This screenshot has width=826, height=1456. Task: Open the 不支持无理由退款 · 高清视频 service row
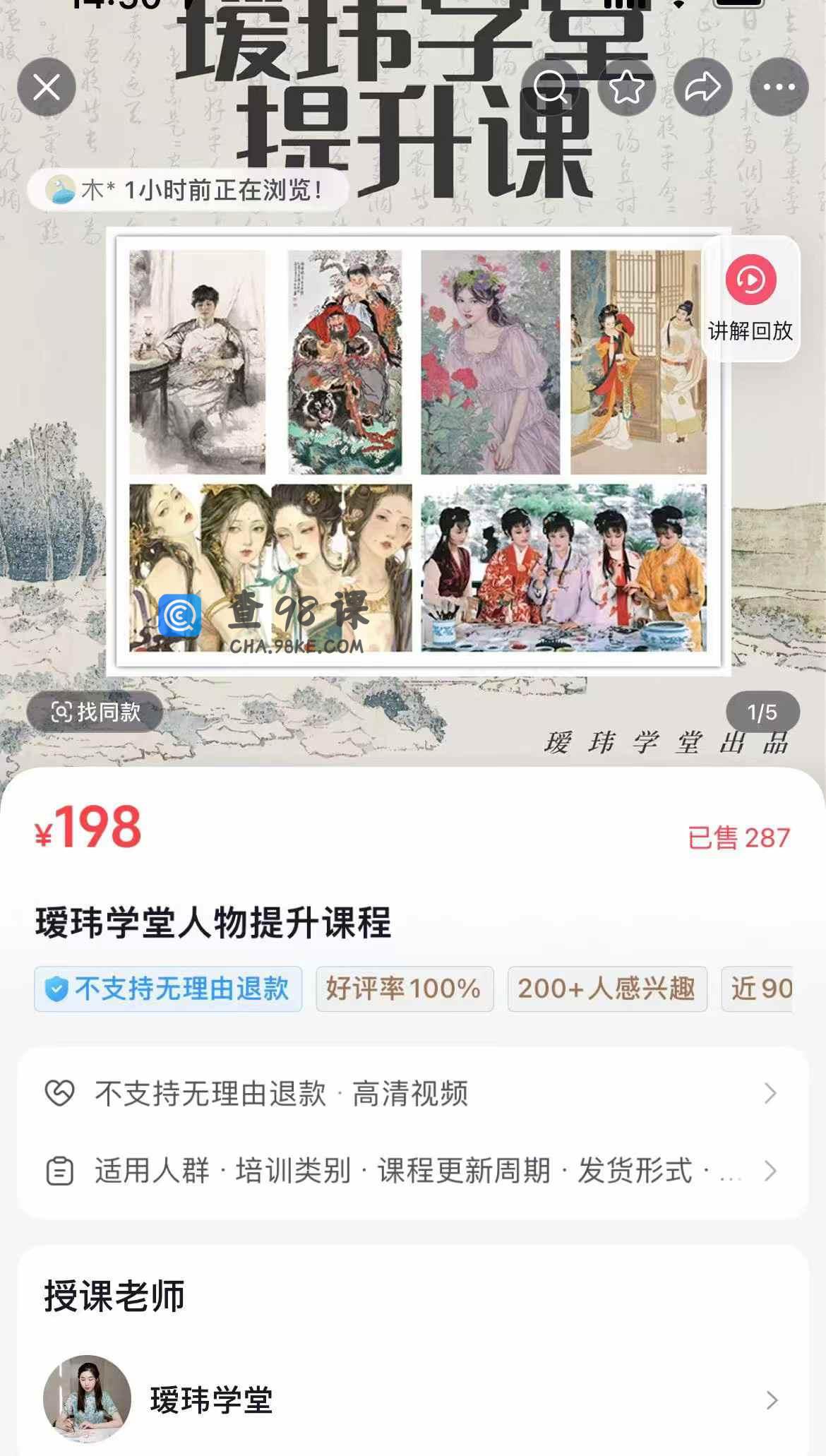tap(412, 1093)
